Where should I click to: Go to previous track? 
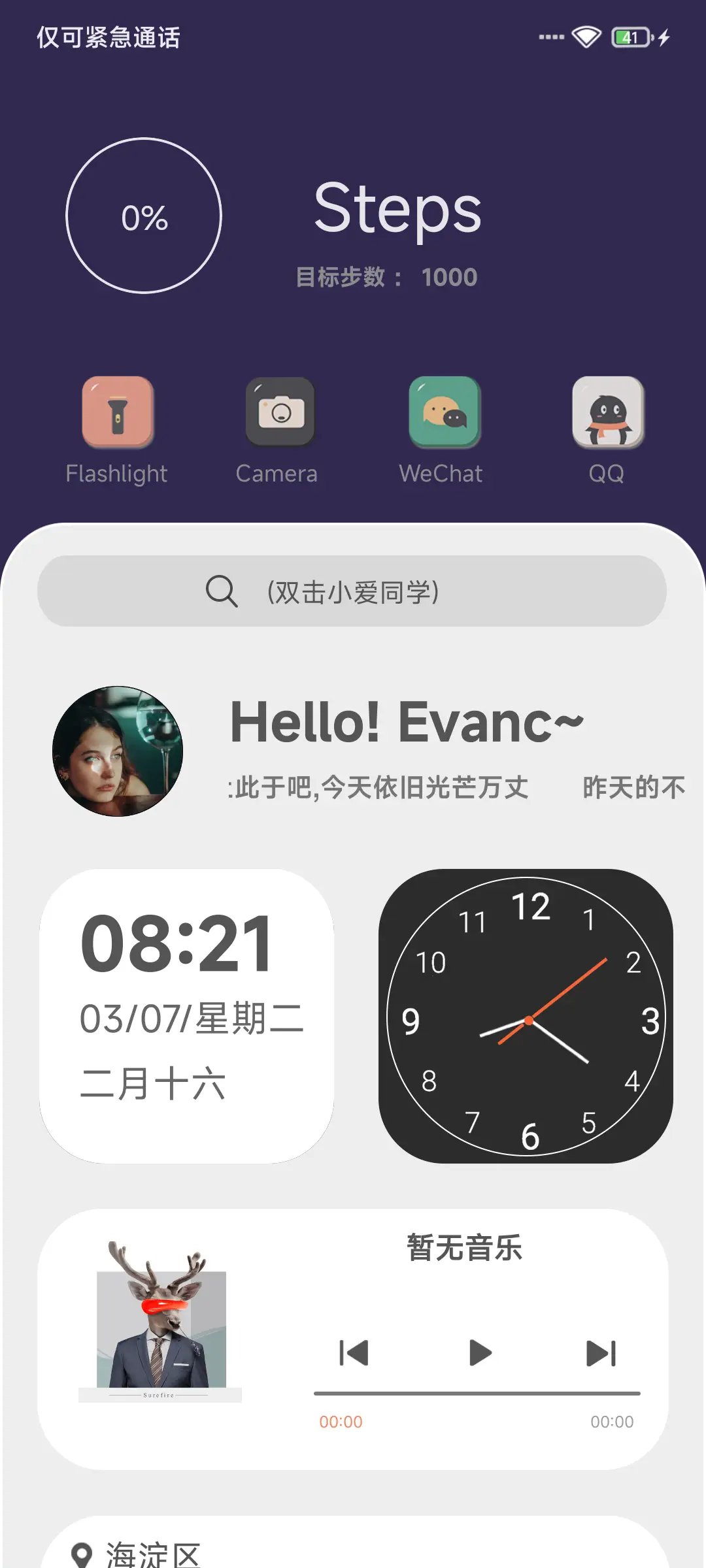coord(353,1352)
